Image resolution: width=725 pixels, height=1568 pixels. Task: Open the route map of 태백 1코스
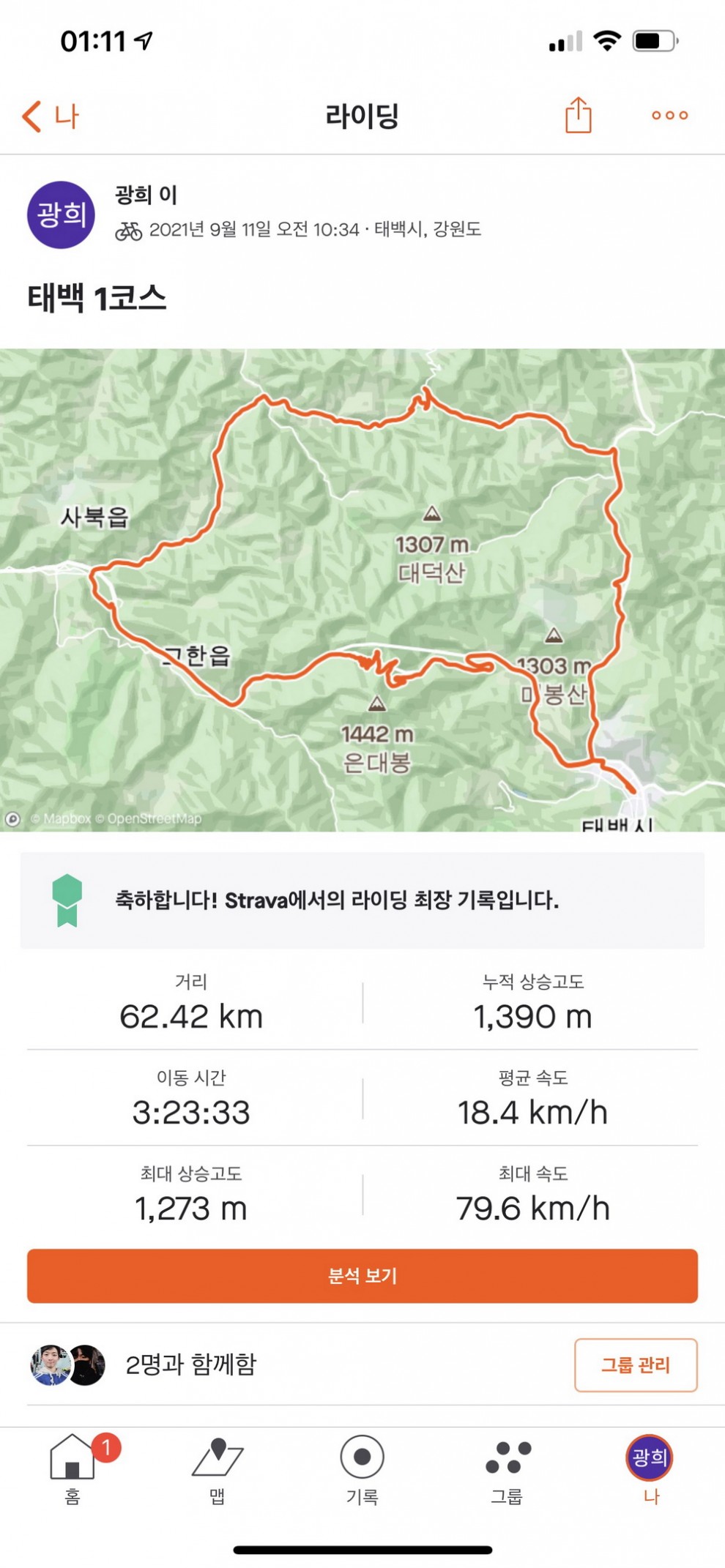(x=362, y=589)
